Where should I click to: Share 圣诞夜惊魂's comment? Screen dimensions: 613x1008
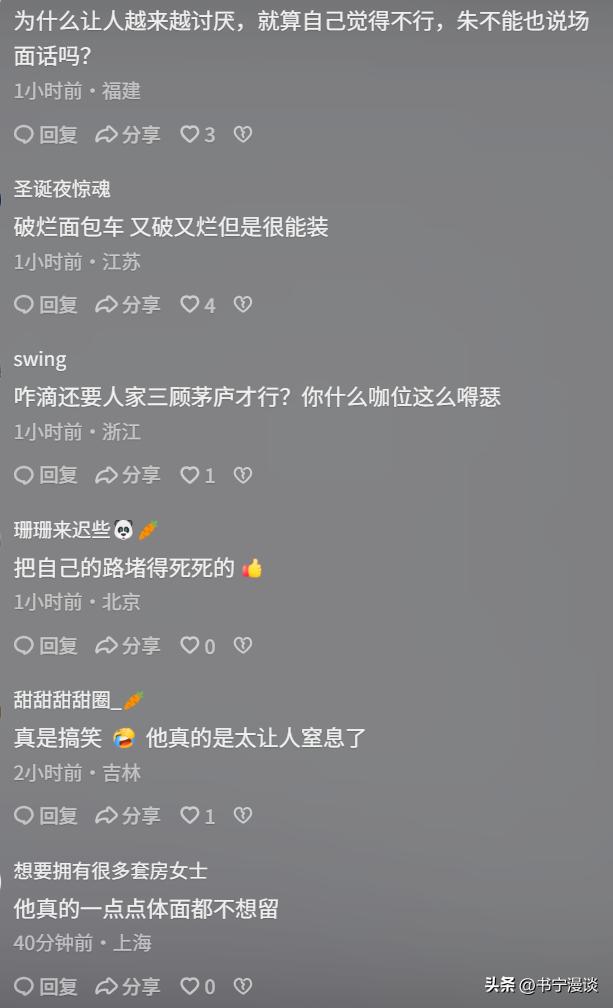(127, 304)
